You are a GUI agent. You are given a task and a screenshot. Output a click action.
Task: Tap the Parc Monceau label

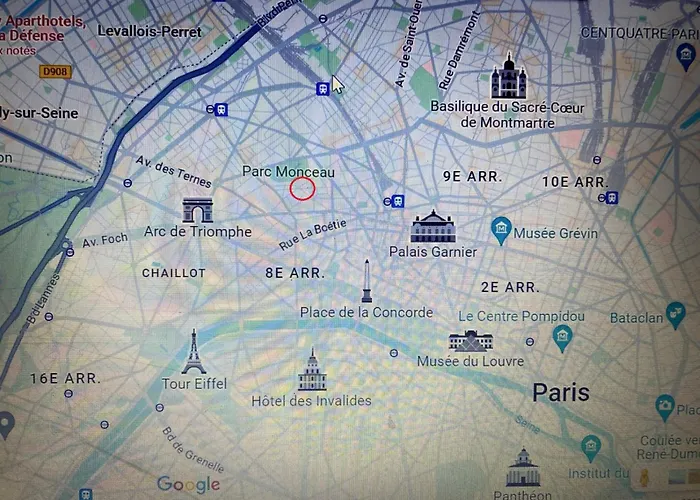click(288, 171)
